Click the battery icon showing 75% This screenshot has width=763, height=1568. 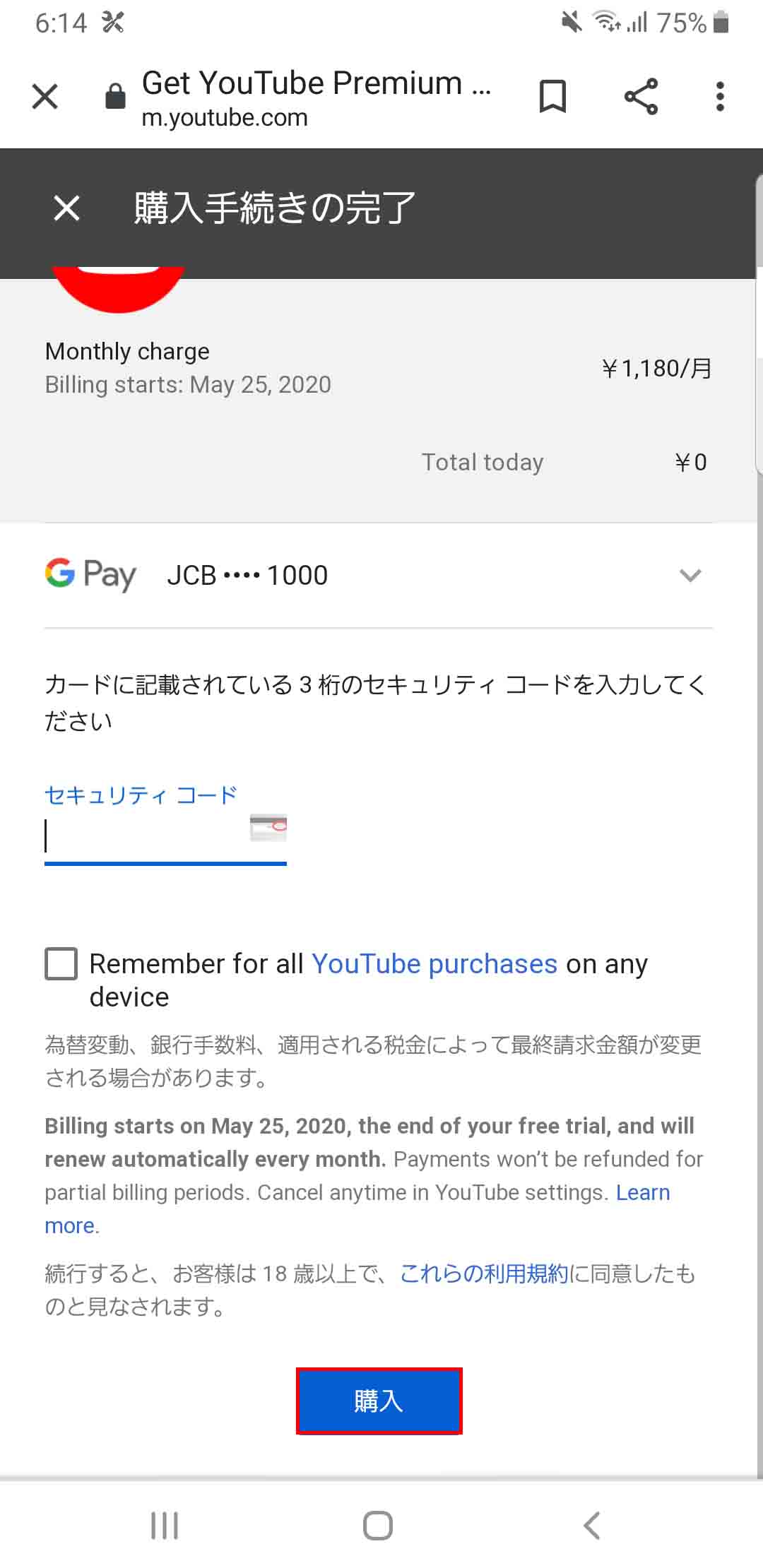click(x=719, y=22)
